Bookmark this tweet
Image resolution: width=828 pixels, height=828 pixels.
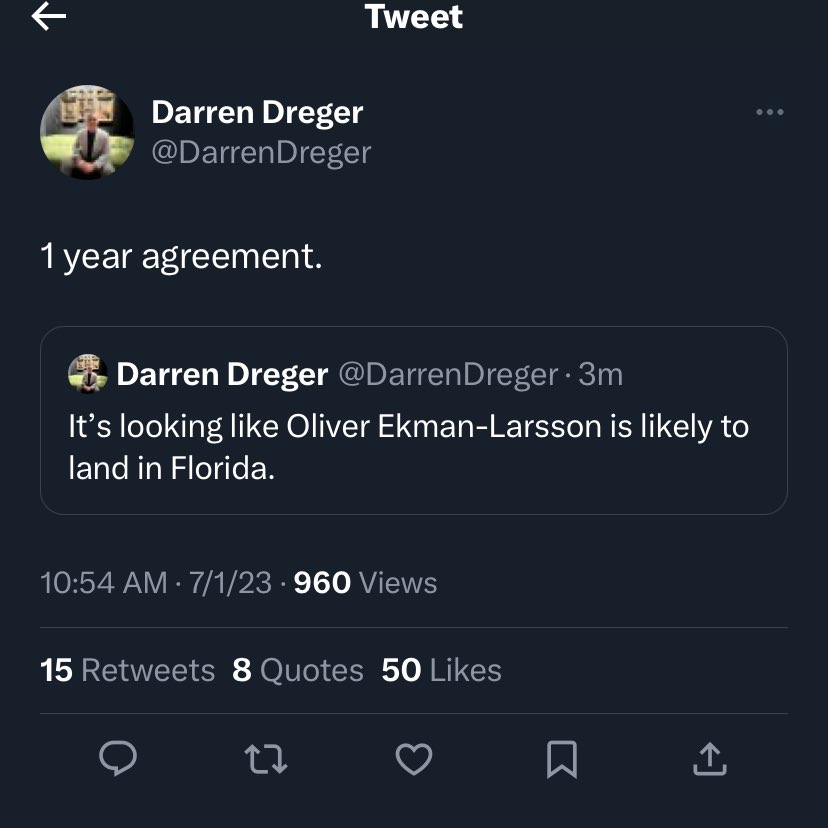point(562,760)
